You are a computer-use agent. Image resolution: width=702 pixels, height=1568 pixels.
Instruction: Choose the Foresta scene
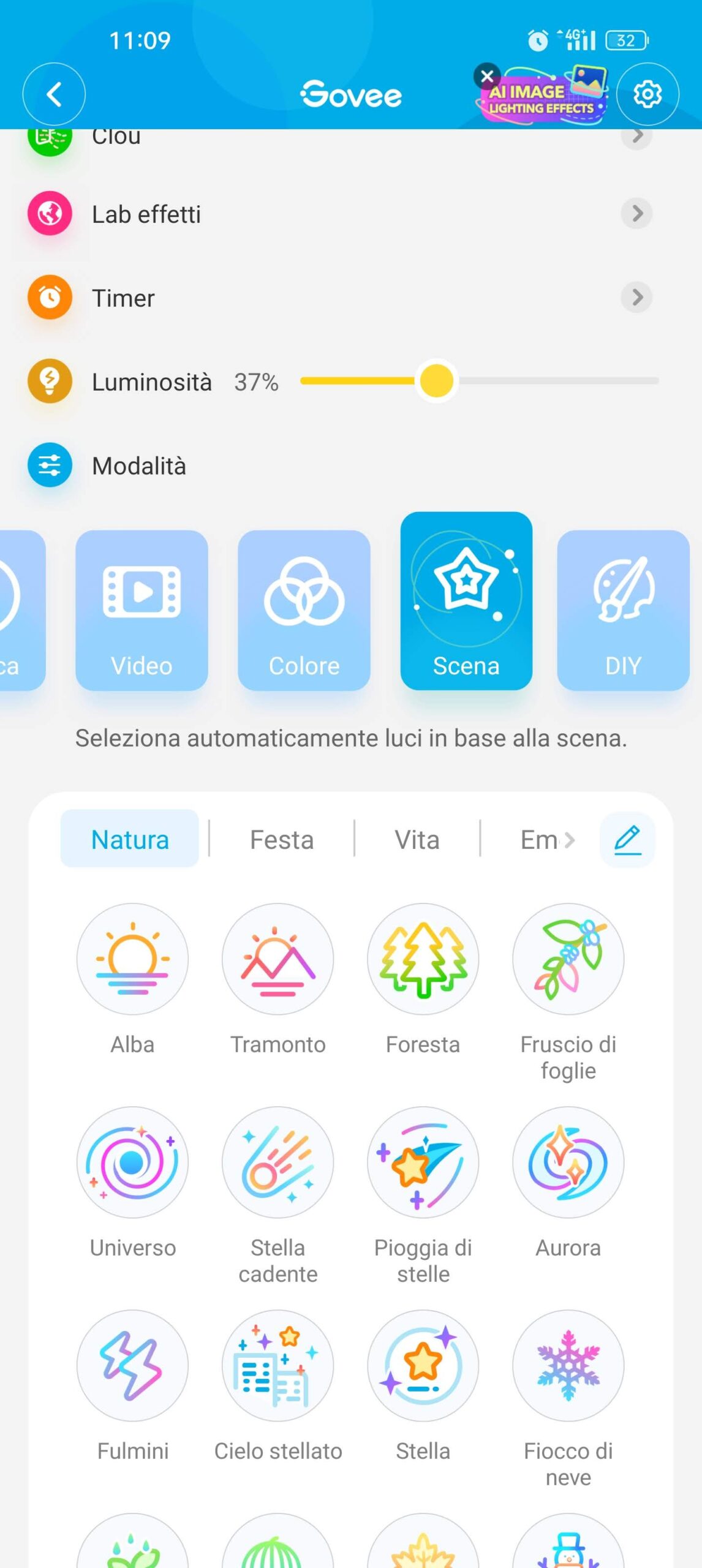click(423, 959)
